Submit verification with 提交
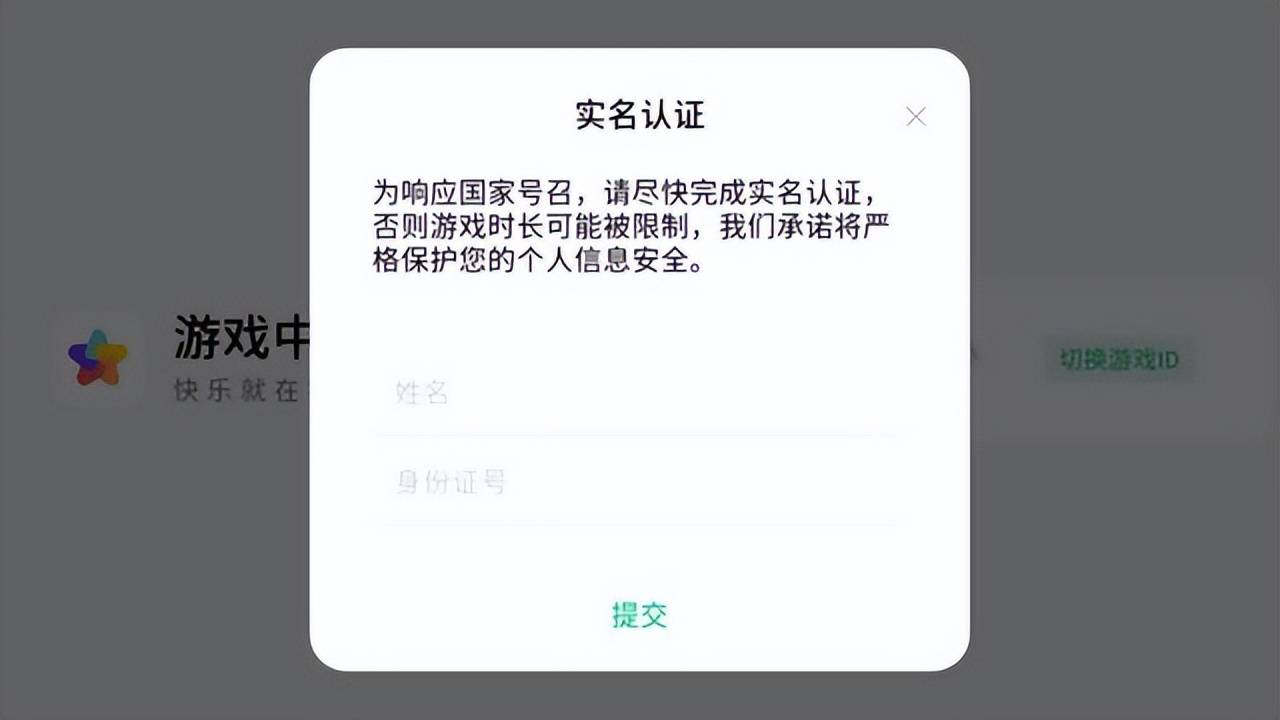Image resolution: width=1280 pixels, height=720 pixels. [x=639, y=614]
